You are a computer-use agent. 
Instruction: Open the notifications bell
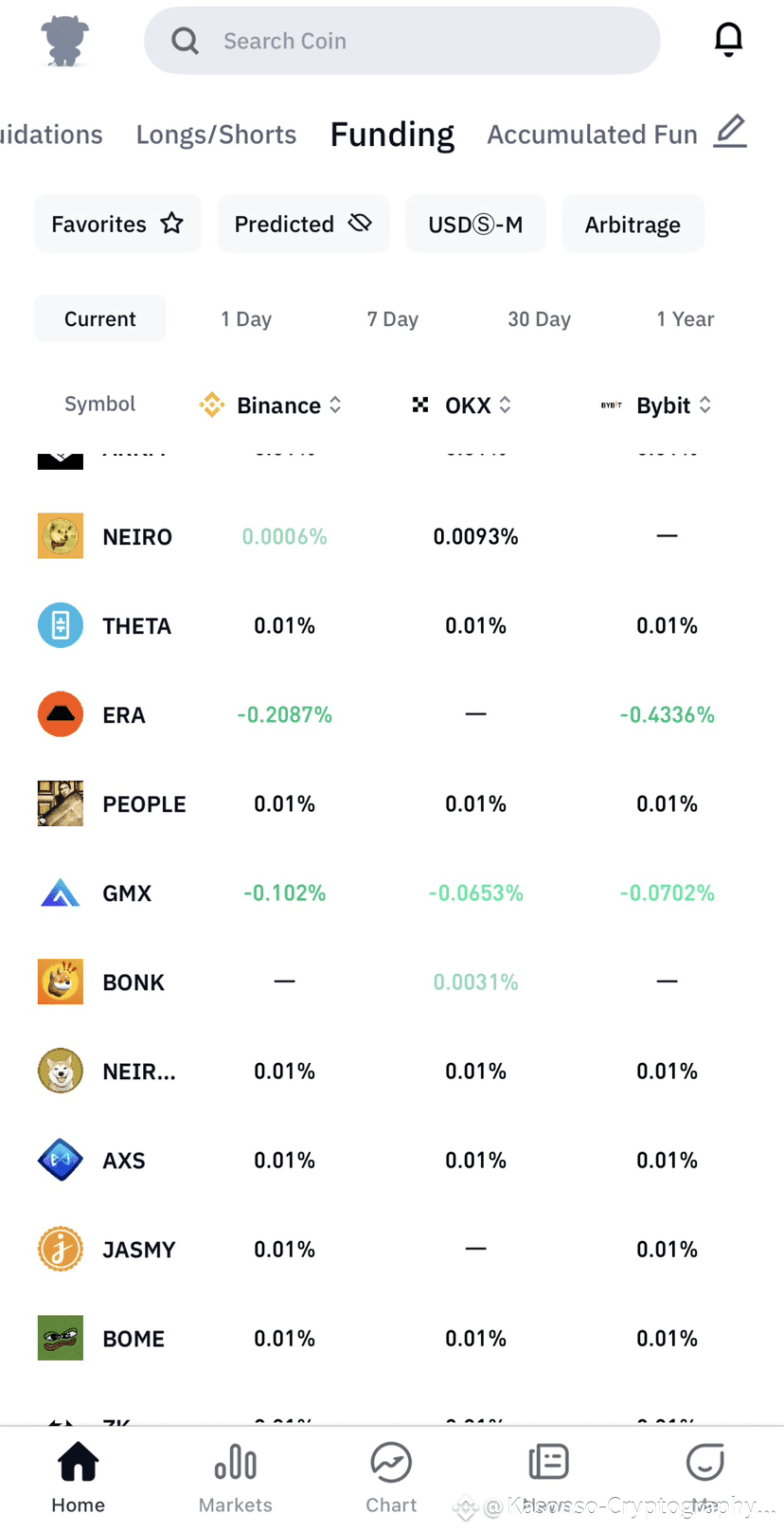click(728, 40)
